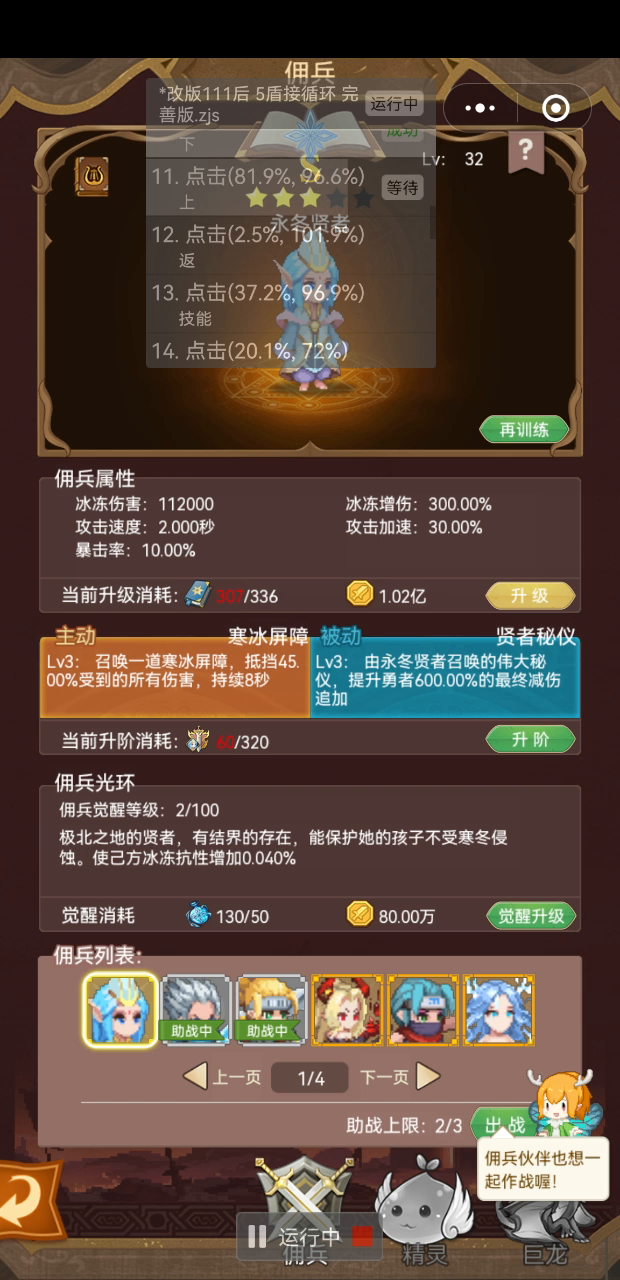
Task: Select the masked ninja mercenary portrait
Action: (x=423, y=1010)
